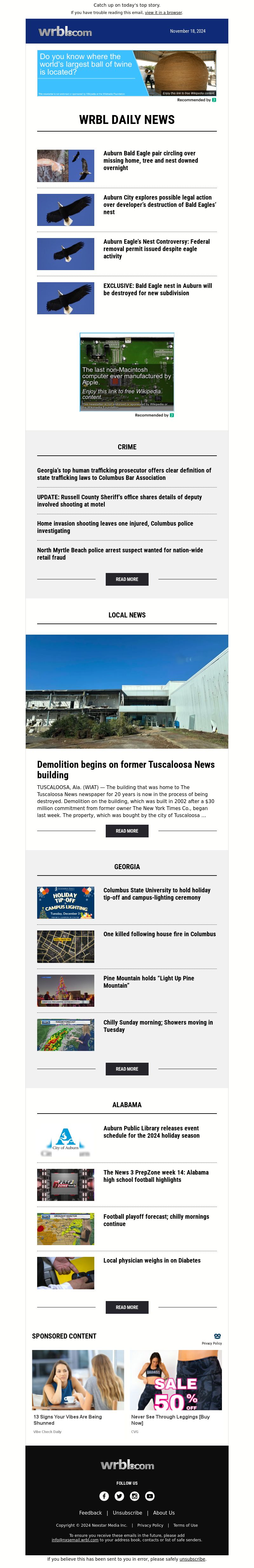Open the world's largest ball of twine banner

[x=126, y=73]
